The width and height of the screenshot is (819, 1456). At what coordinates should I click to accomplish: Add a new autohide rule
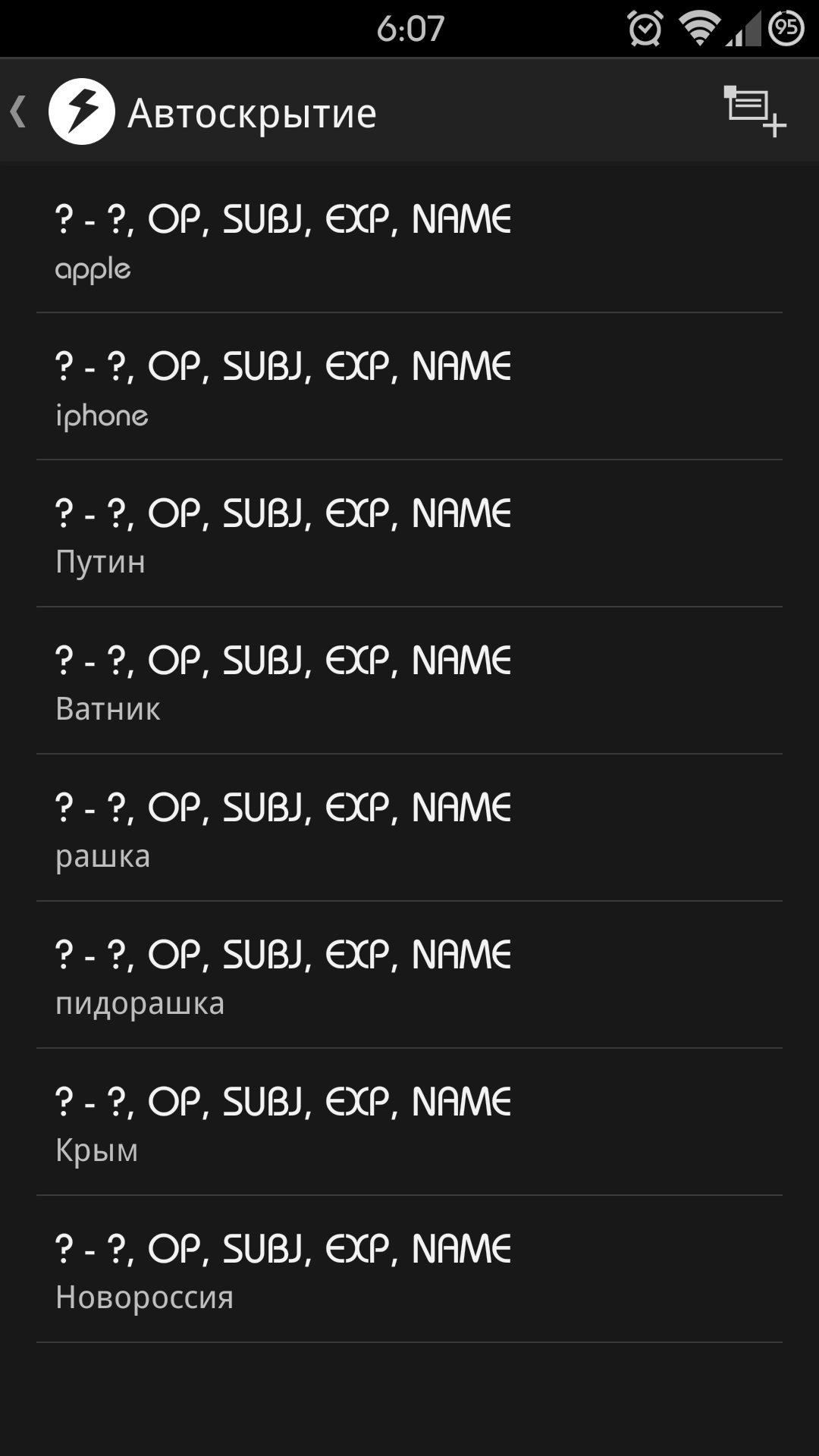click(x=754, y=112)
